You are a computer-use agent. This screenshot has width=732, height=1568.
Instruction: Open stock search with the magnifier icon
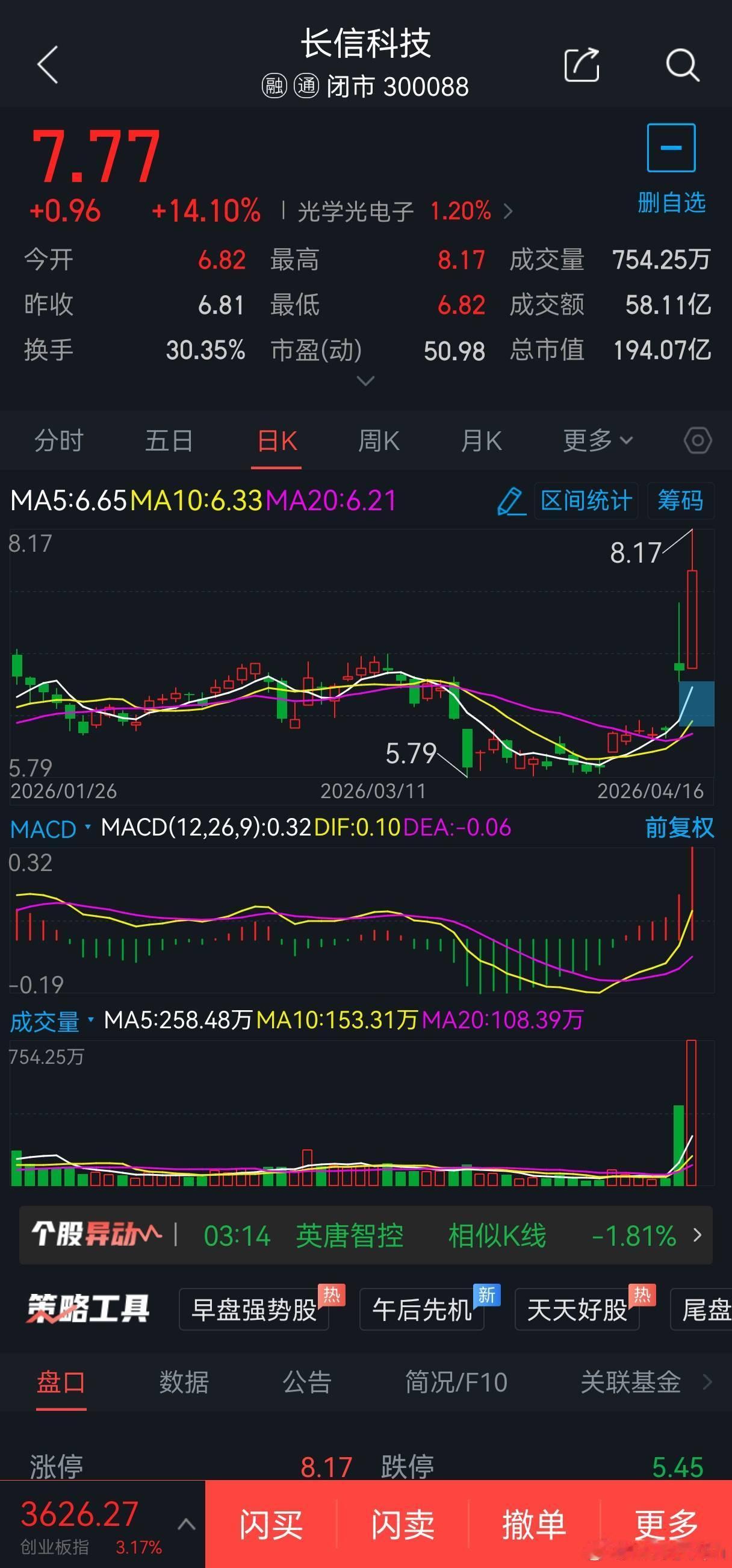(681, 65)
